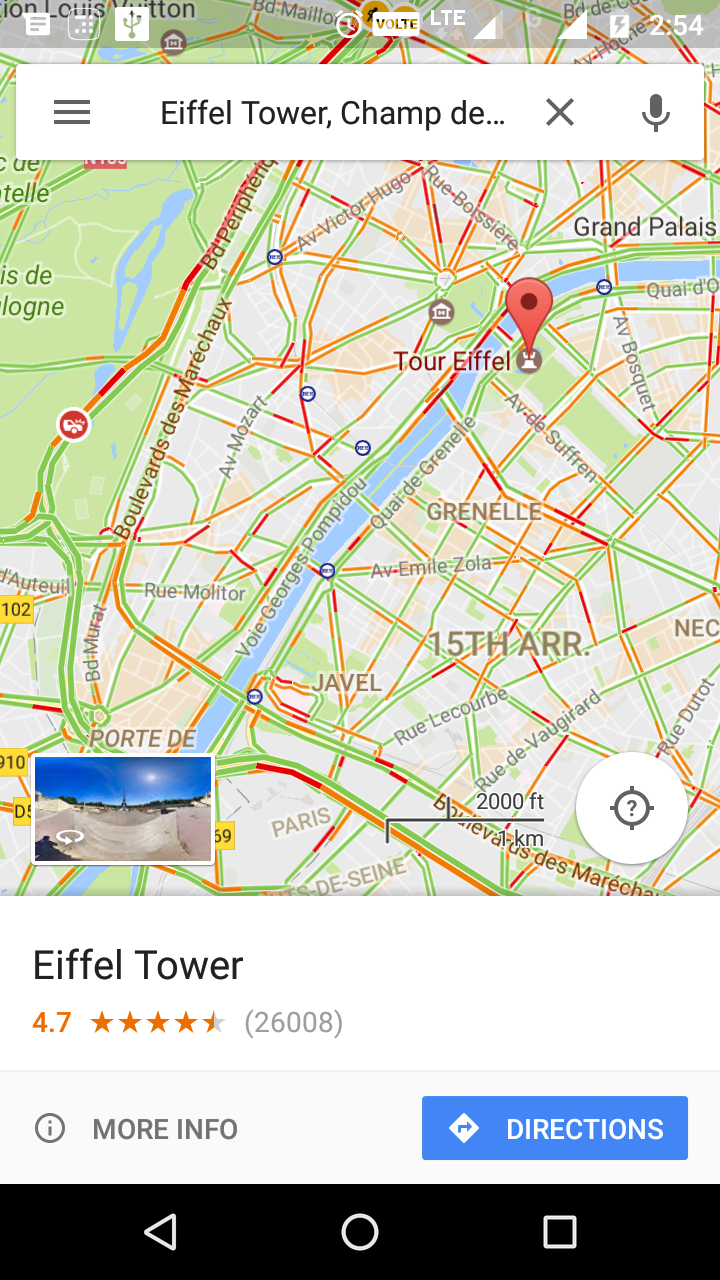Start voice search with the microphone
Screen dimensions: 720x1280
coord(656,113)
